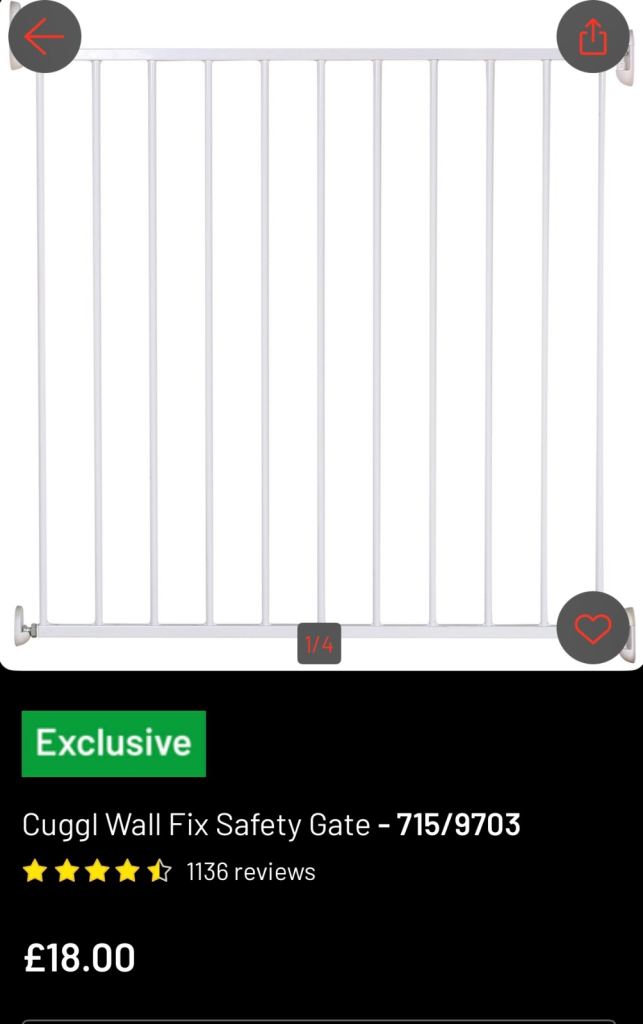
Task: Open the 1136 reviews link
Action: pyautogui.click(x=250, y=872)
